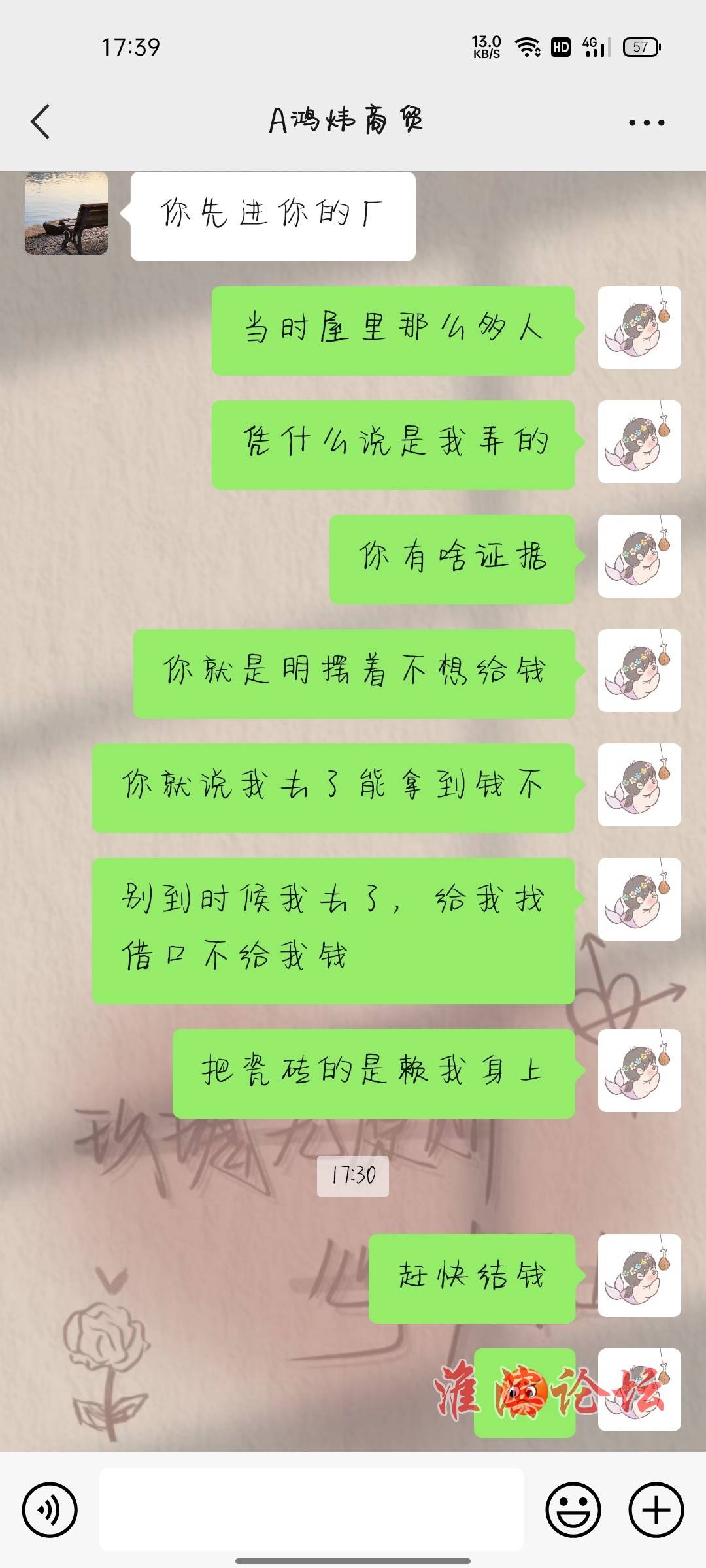Focus the message text field
This screenshot has width=706, height=1568.
pos(311,1510)
